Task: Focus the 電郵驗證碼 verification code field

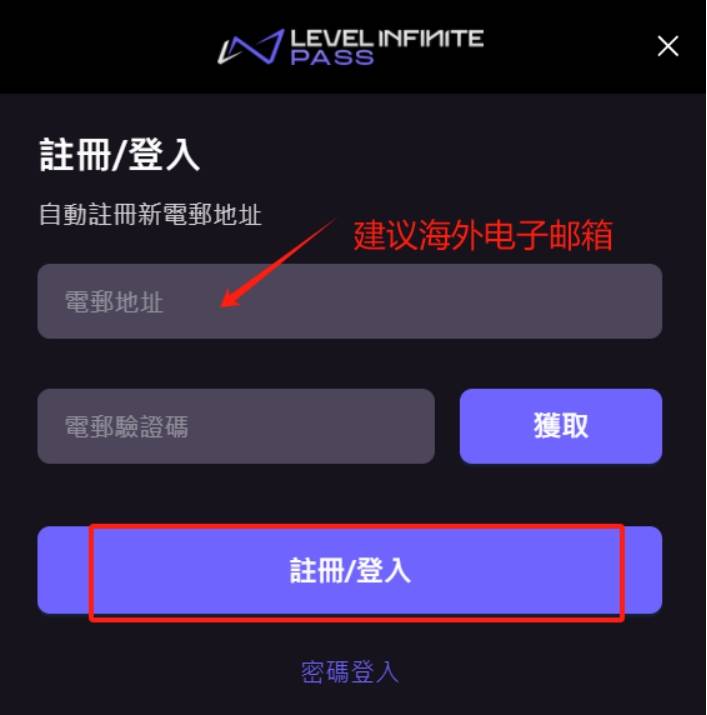Action: (x=235, y=427)
